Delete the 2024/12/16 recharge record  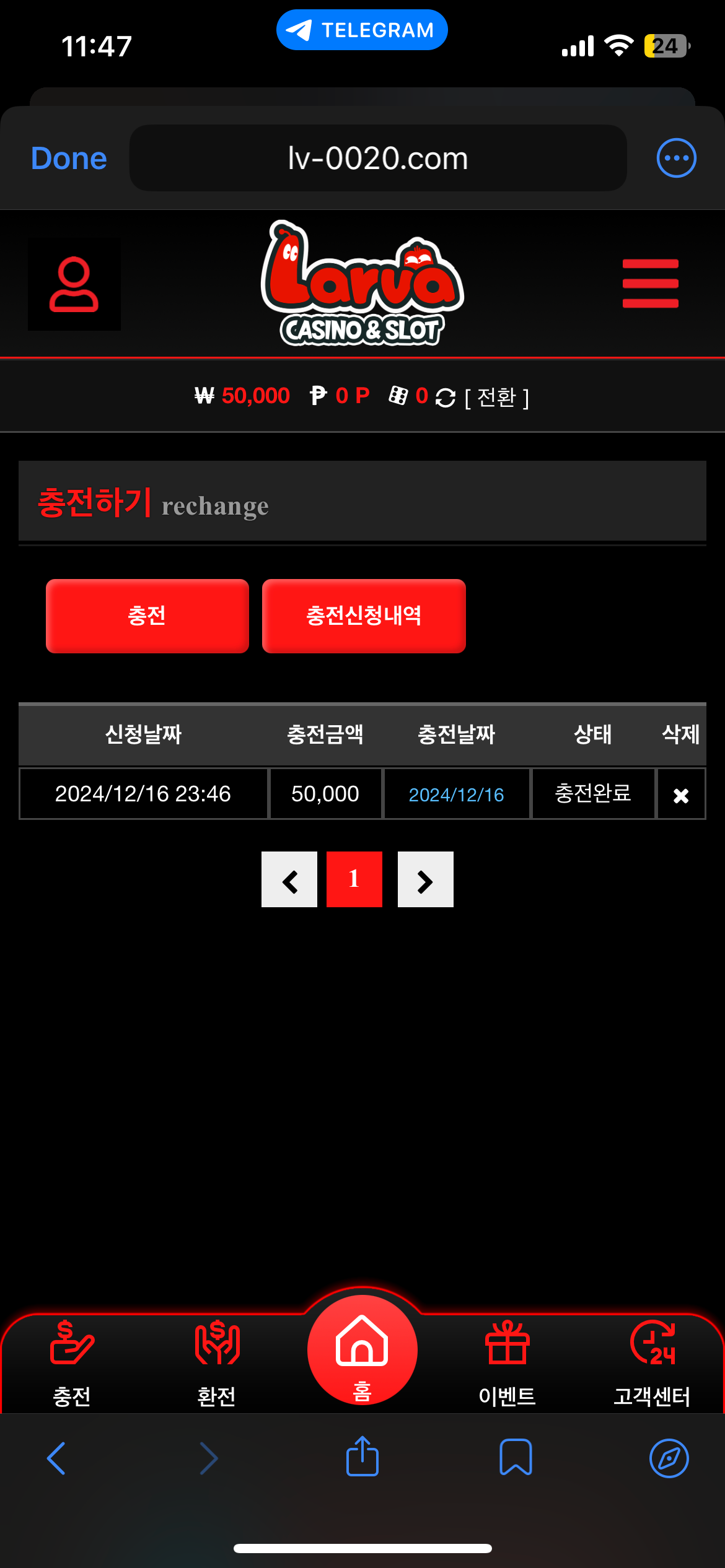pyautogui.click(x=680, y=795)
